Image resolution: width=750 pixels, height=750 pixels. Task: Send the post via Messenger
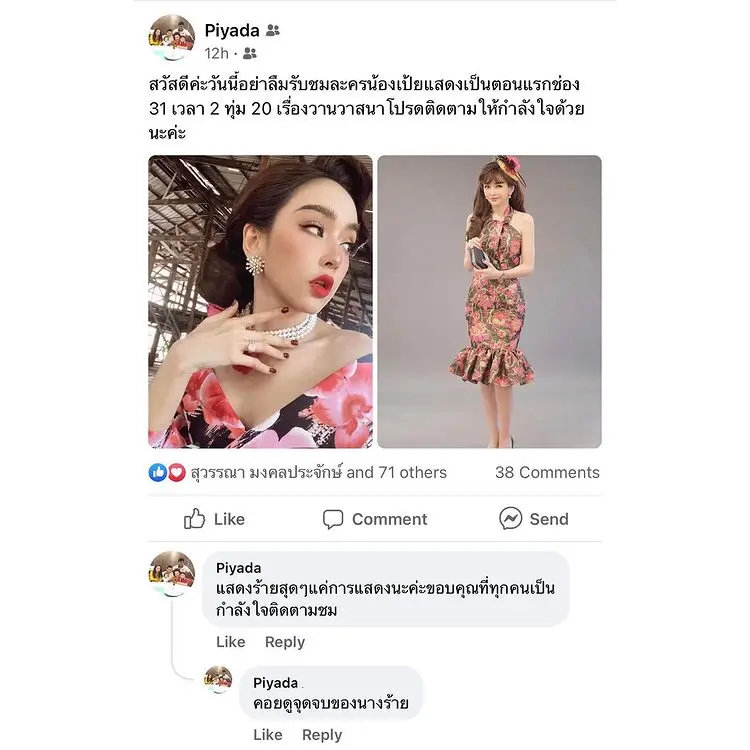(534, 519)
